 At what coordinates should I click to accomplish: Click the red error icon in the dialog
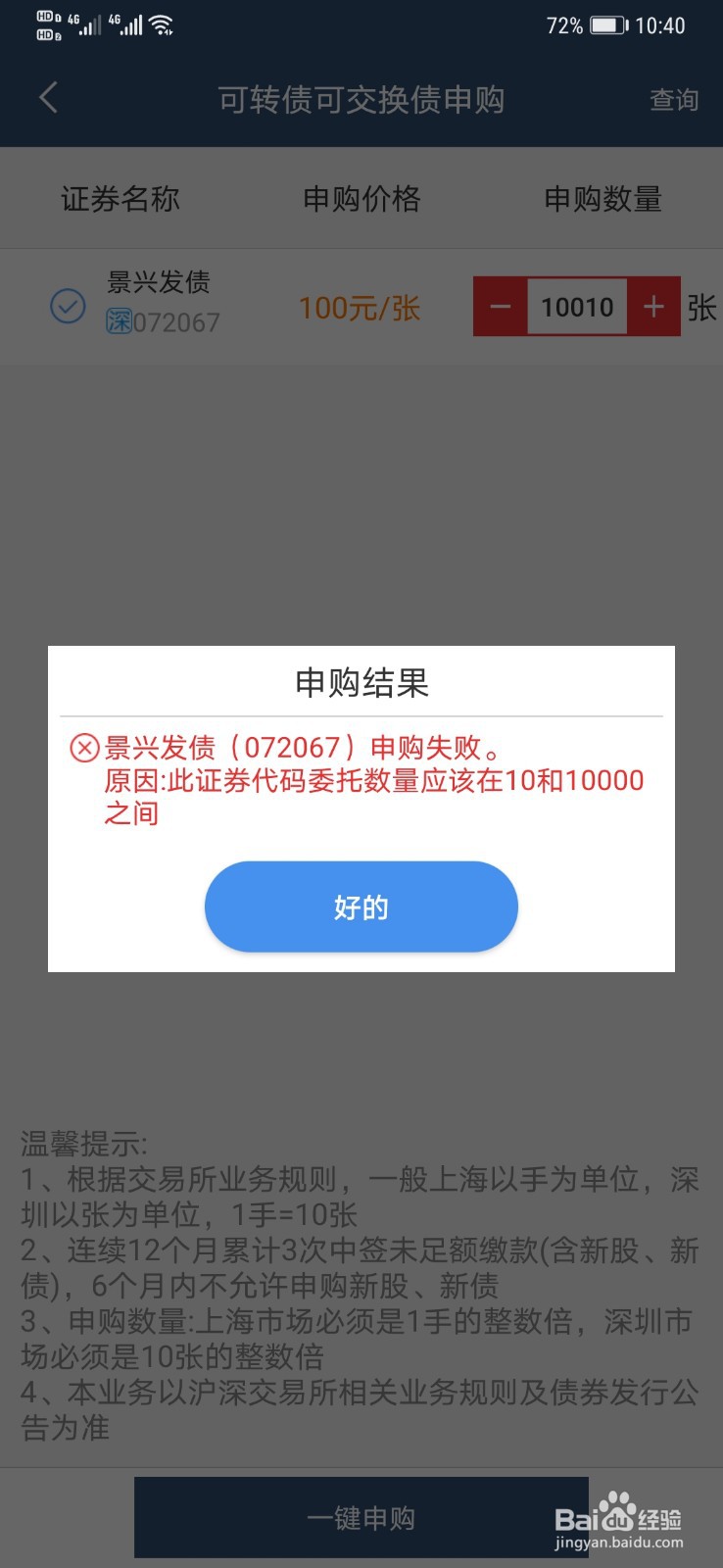click(x=83, y=747)
